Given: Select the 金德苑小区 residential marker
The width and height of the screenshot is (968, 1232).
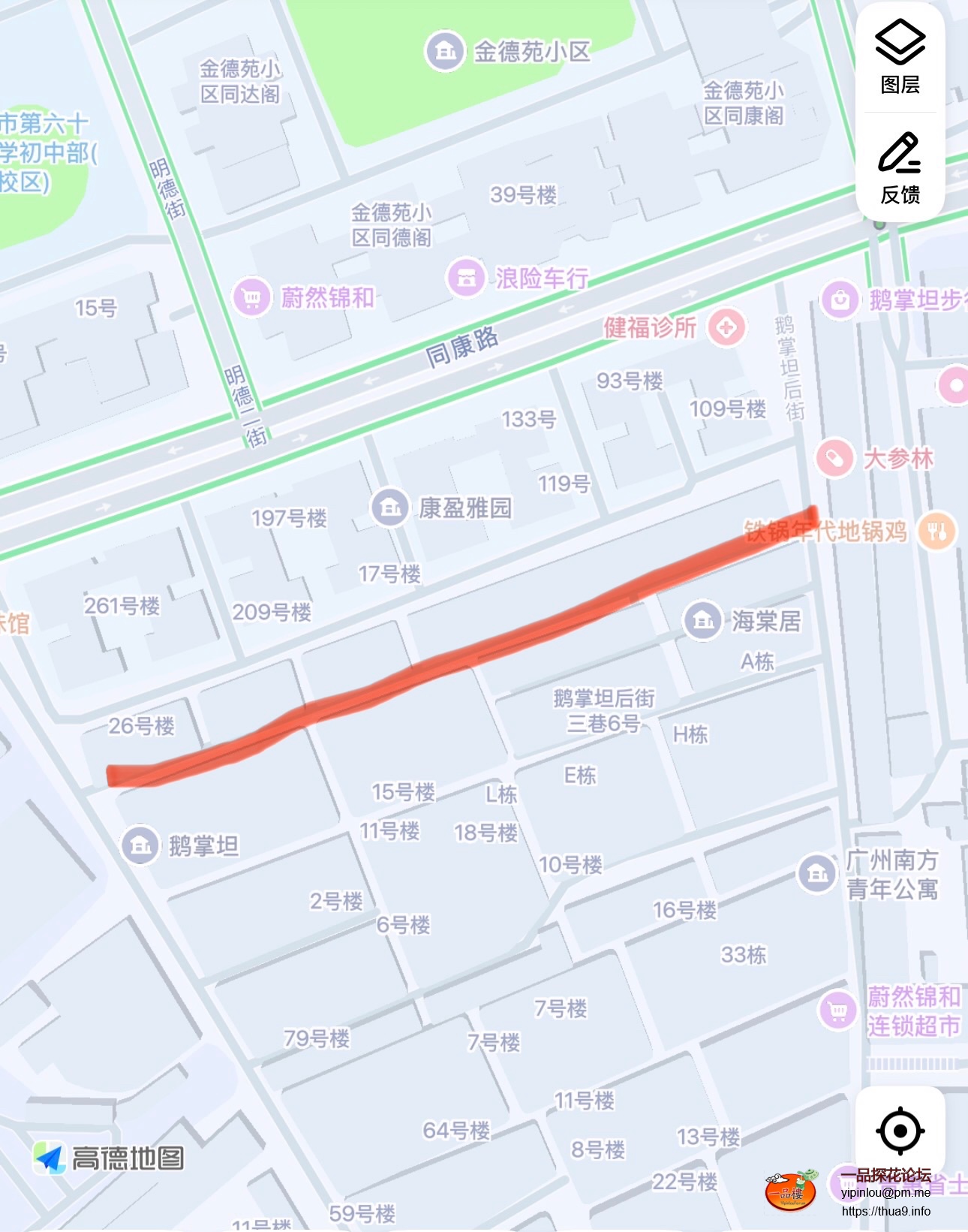Looking at the screenshot, I should (x=446, y=51).
